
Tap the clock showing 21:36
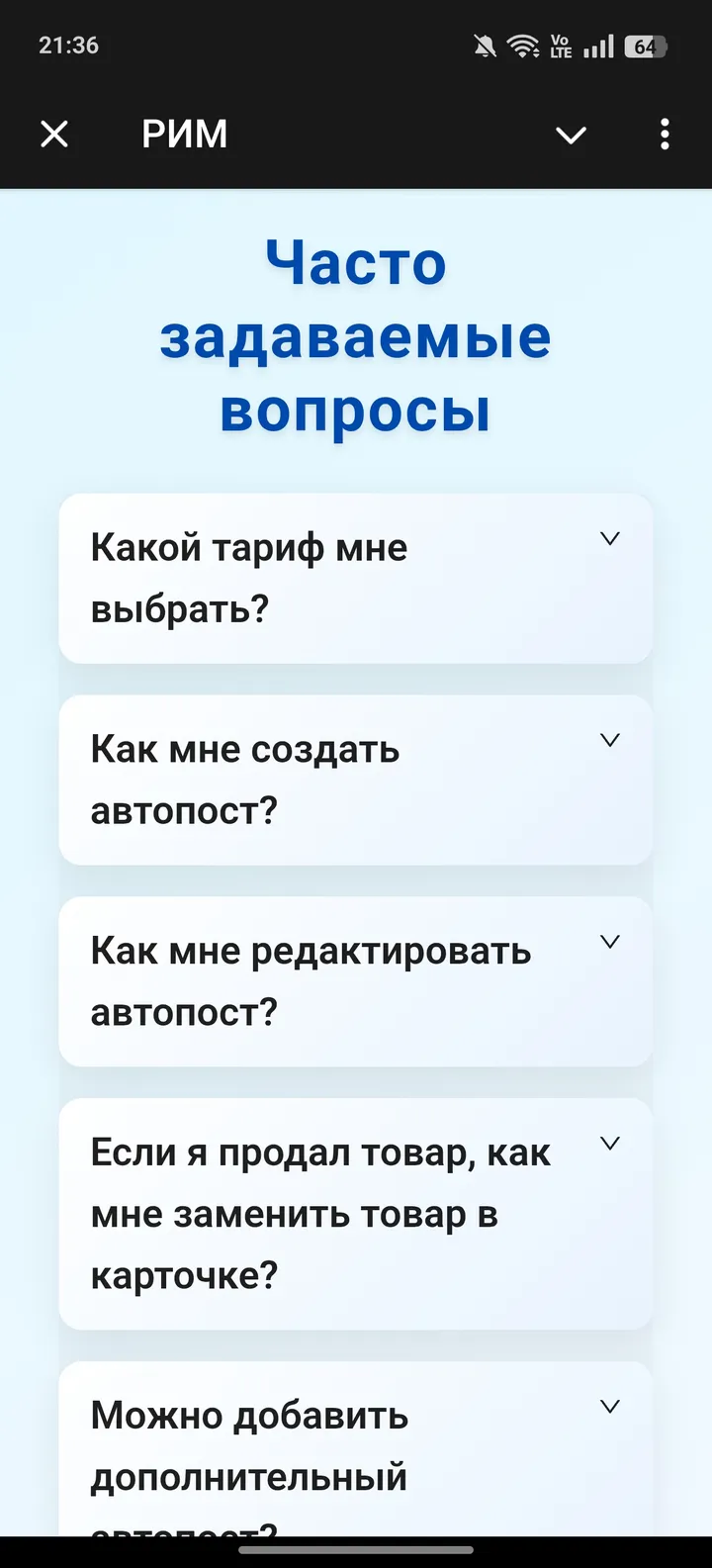(69, 45)
